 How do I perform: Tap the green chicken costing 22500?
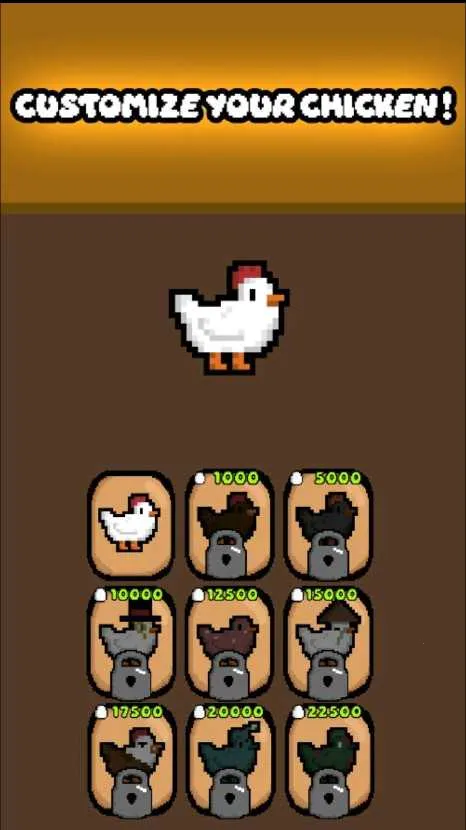328,760
